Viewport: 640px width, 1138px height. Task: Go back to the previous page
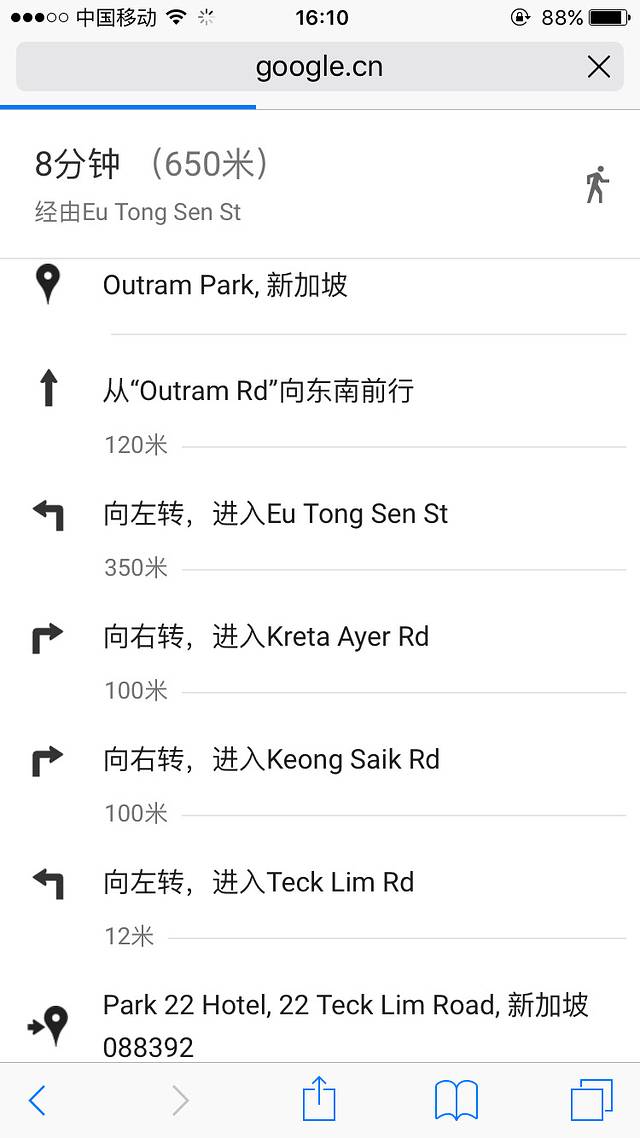(37, 1100)
